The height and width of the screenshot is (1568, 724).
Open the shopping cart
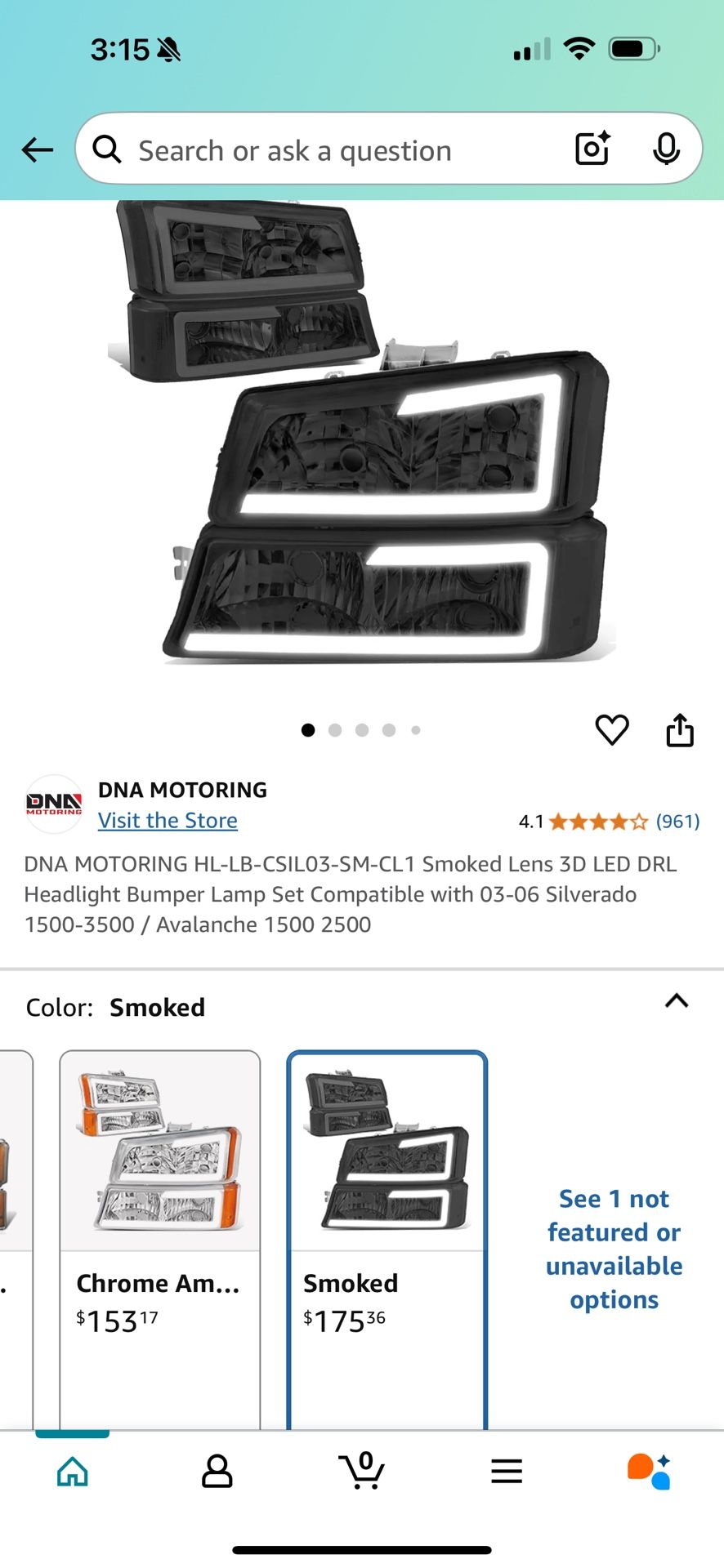(x=362, y=1472)
